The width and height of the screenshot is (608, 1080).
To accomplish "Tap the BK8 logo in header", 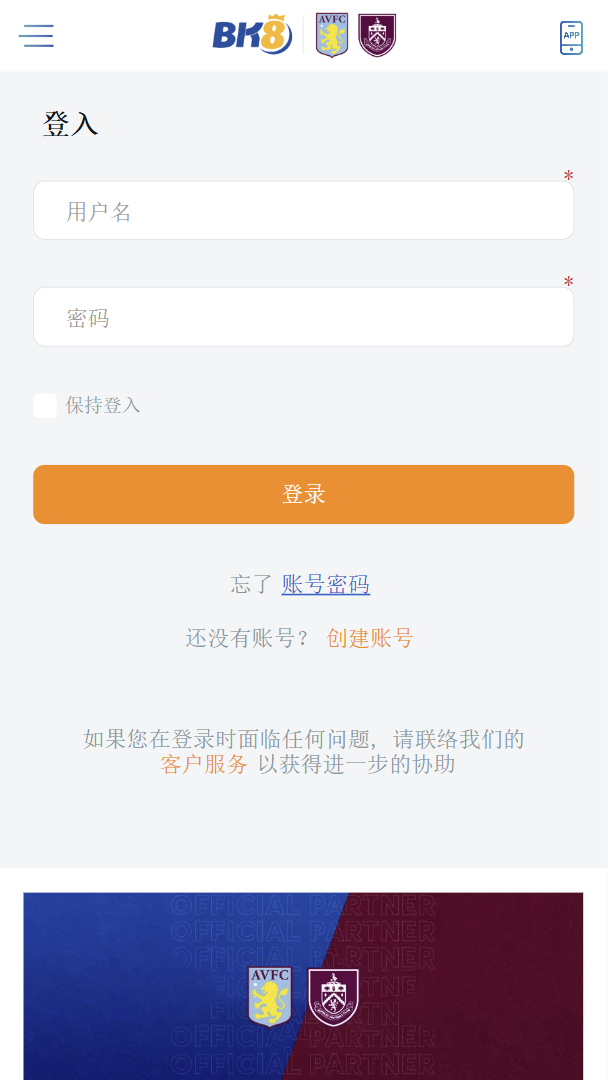I will click(253, 34).
